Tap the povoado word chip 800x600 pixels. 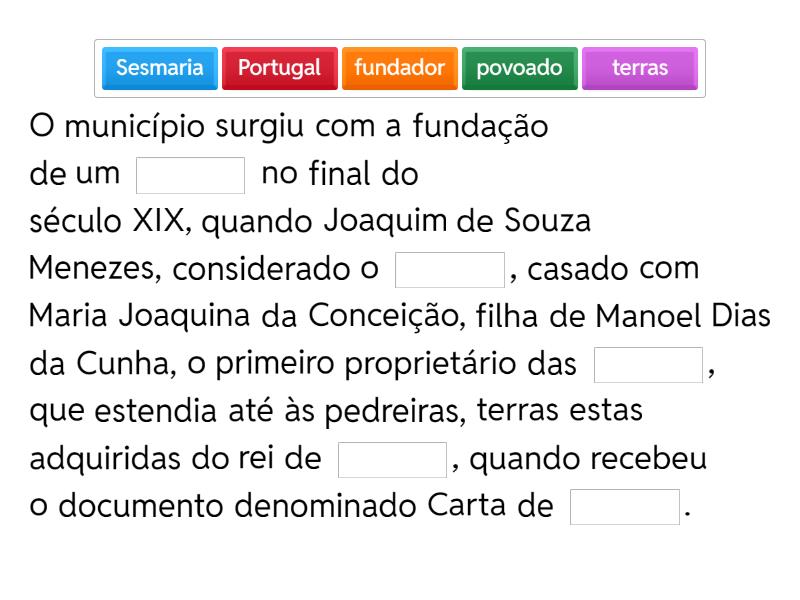[519, 68]
